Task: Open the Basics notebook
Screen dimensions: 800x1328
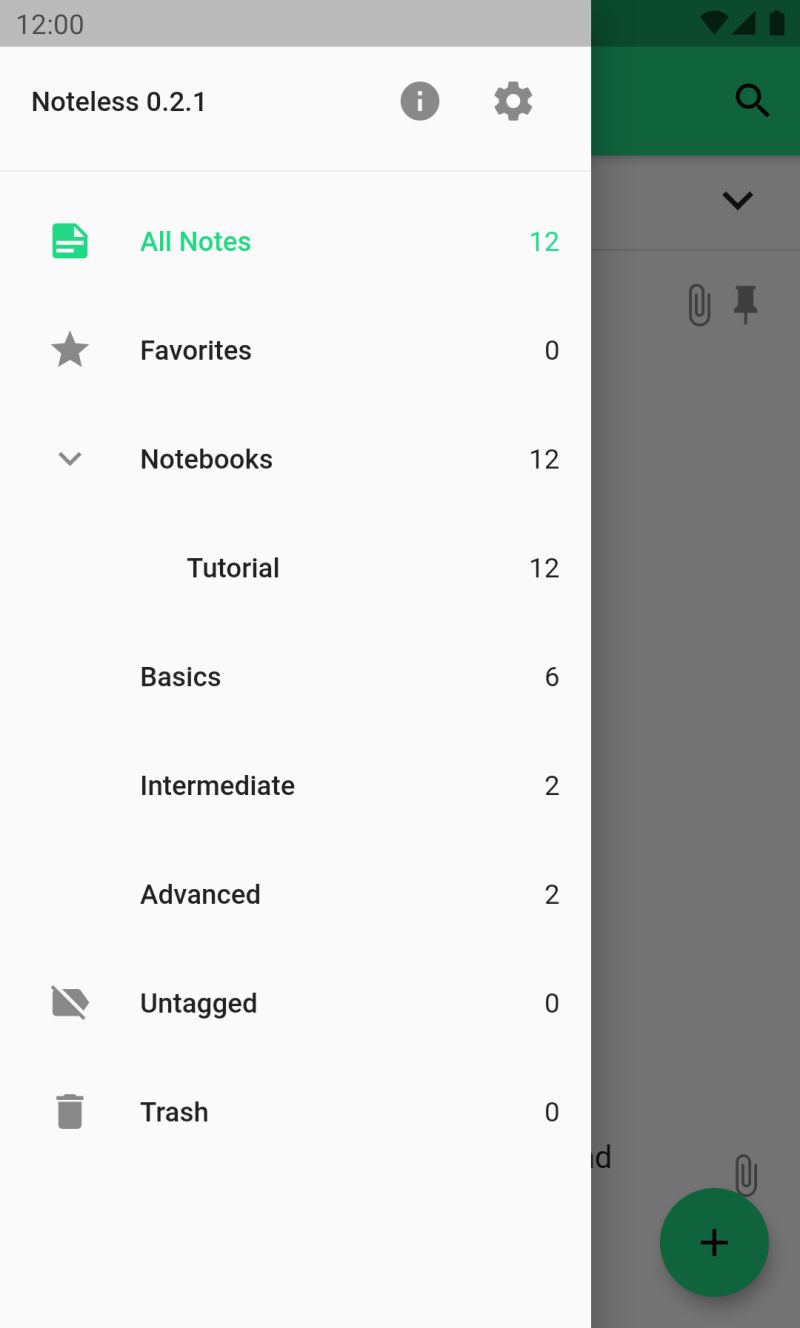Action: pyautogui.click(x=180, y=676)
